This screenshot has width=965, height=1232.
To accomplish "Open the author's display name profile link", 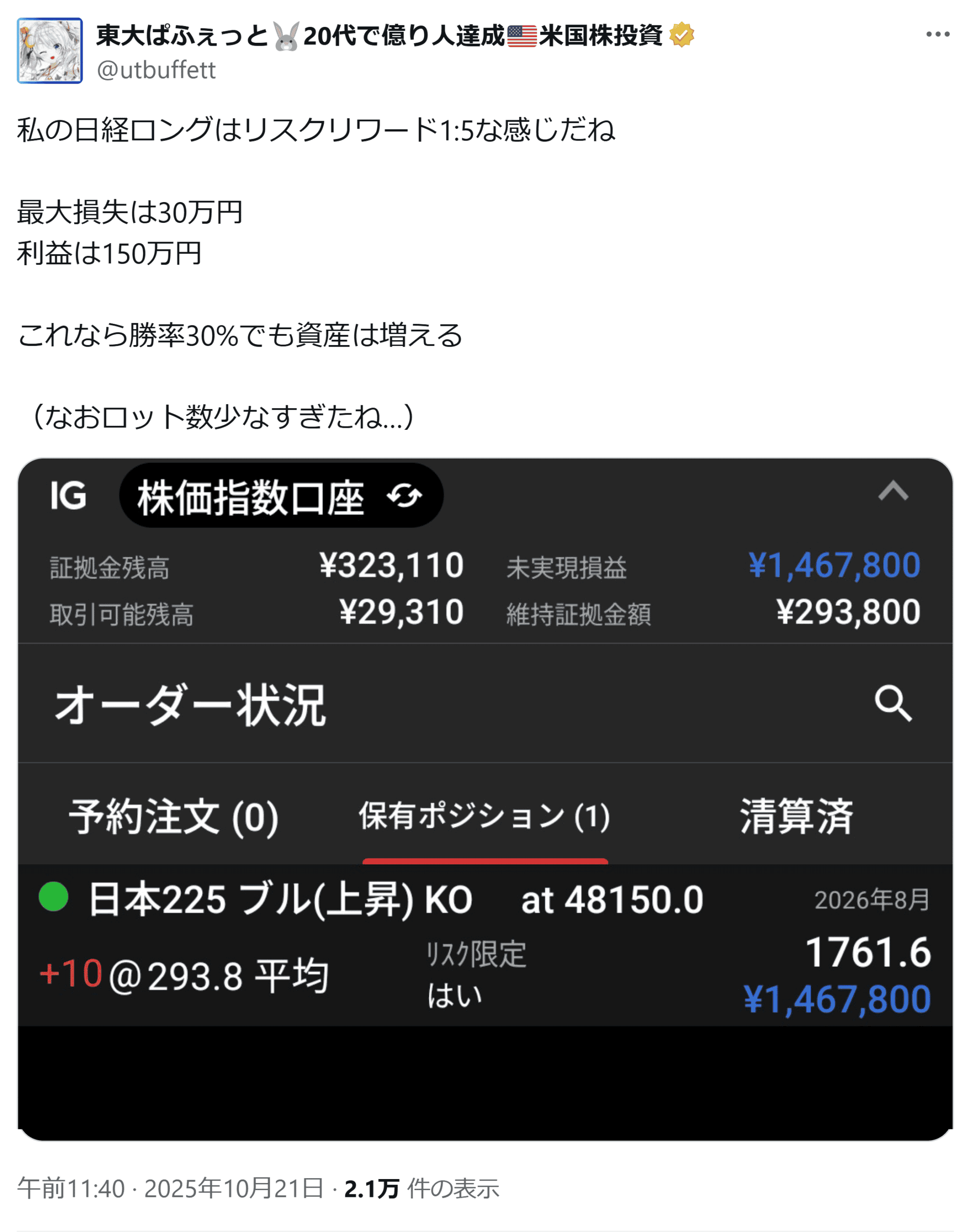I will click(x=379, y=36).
